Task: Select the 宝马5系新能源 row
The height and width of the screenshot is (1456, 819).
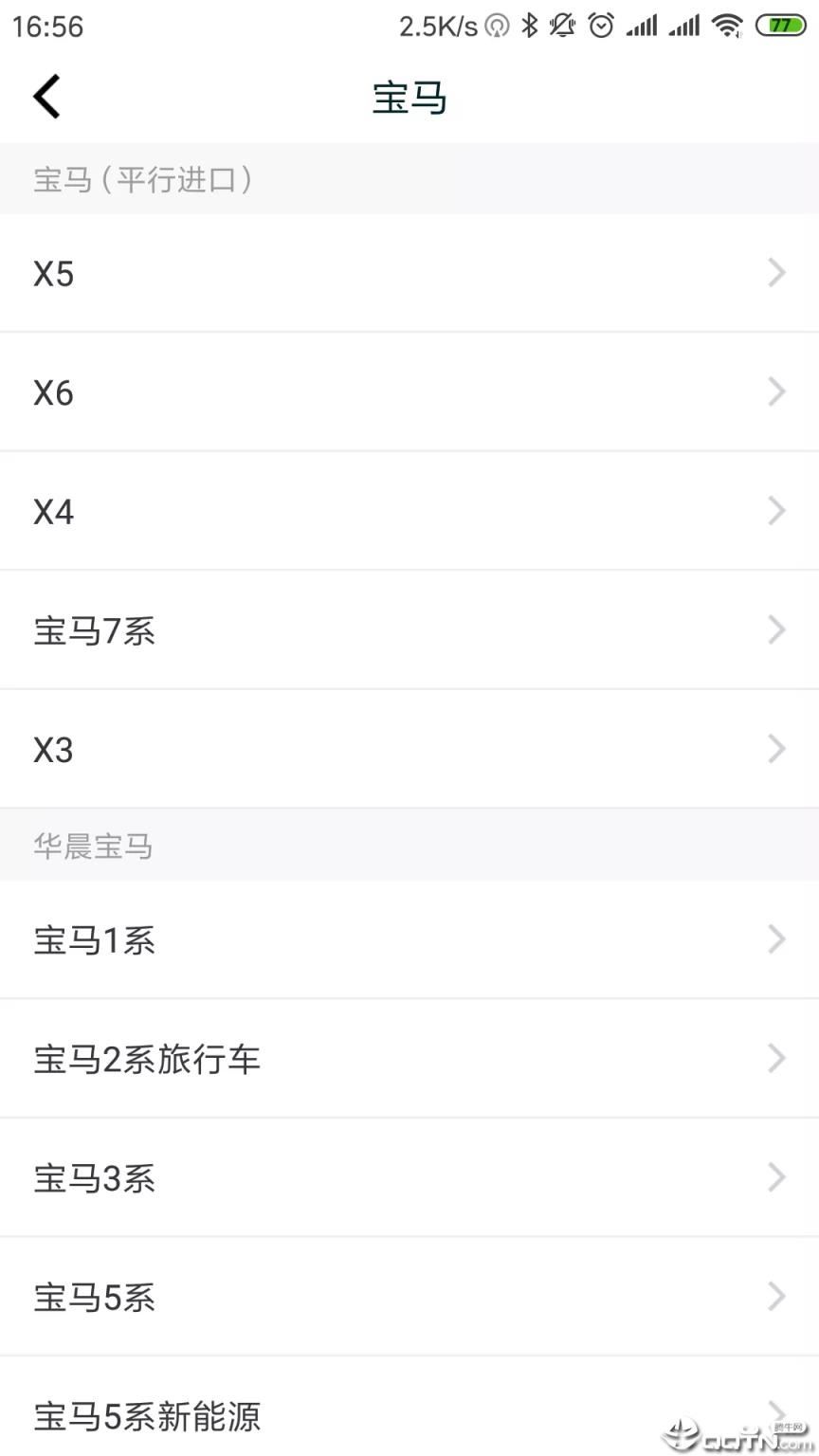Action: pyautogui.click(x=409, y=1416)
